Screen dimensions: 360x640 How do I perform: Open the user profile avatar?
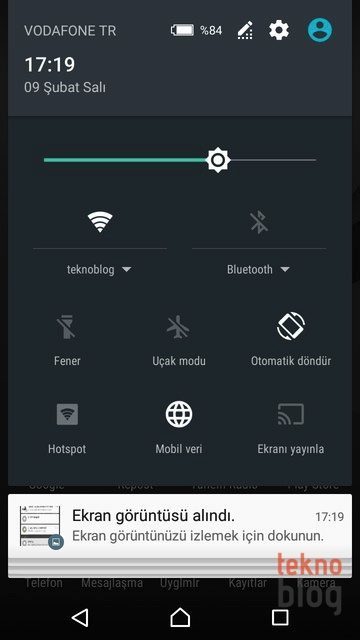tap(320, 30)
